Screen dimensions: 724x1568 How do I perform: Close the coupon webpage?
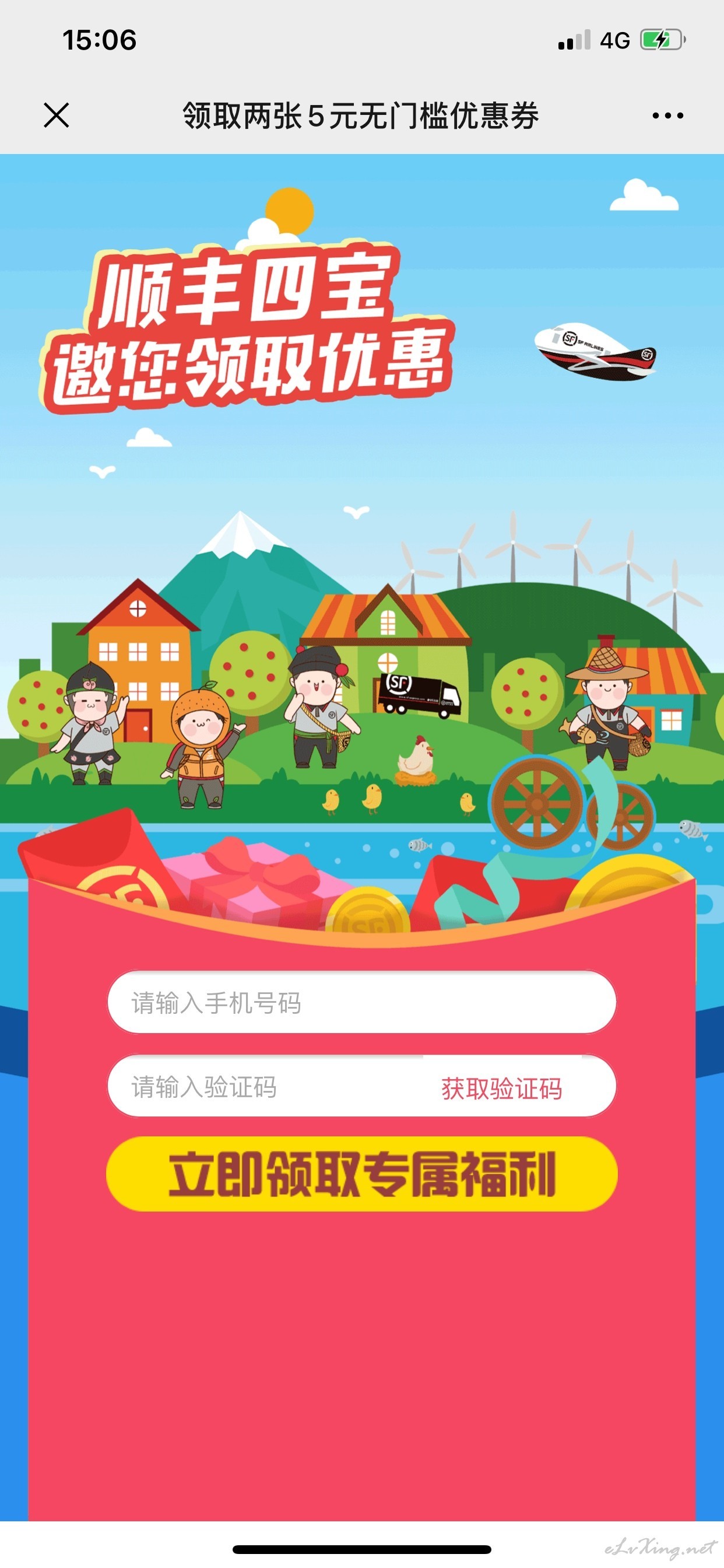[x=57, y=115]
